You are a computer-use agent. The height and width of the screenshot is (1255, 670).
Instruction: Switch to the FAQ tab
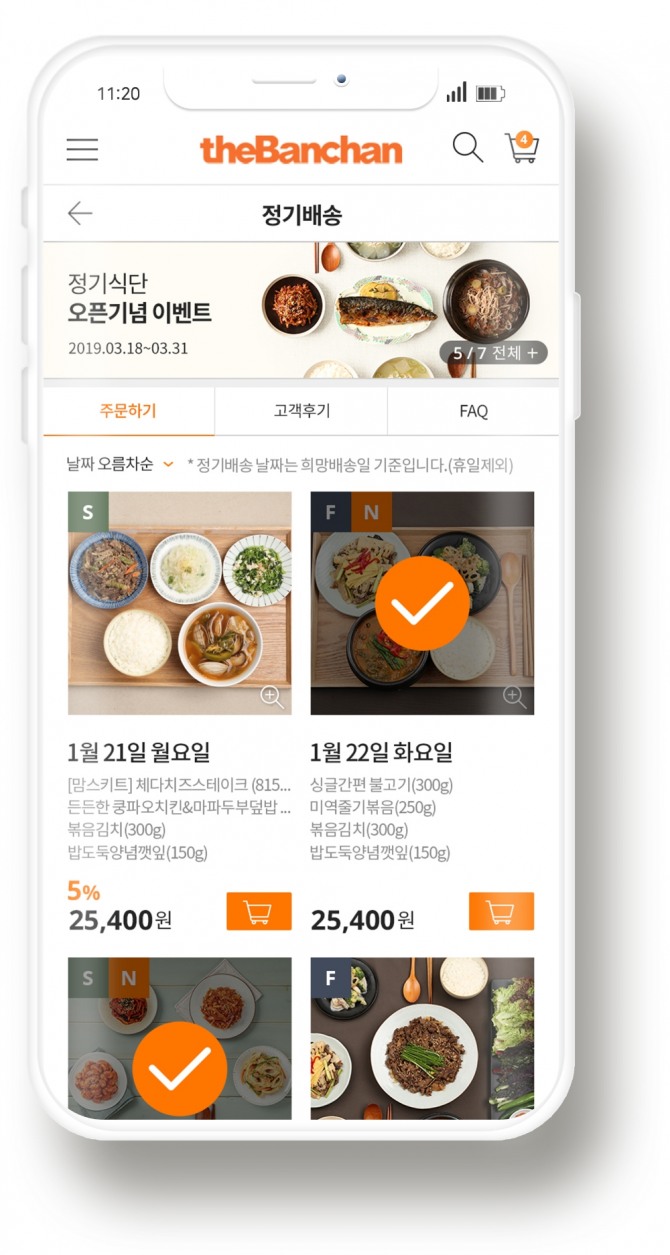[x=473, y=411]
